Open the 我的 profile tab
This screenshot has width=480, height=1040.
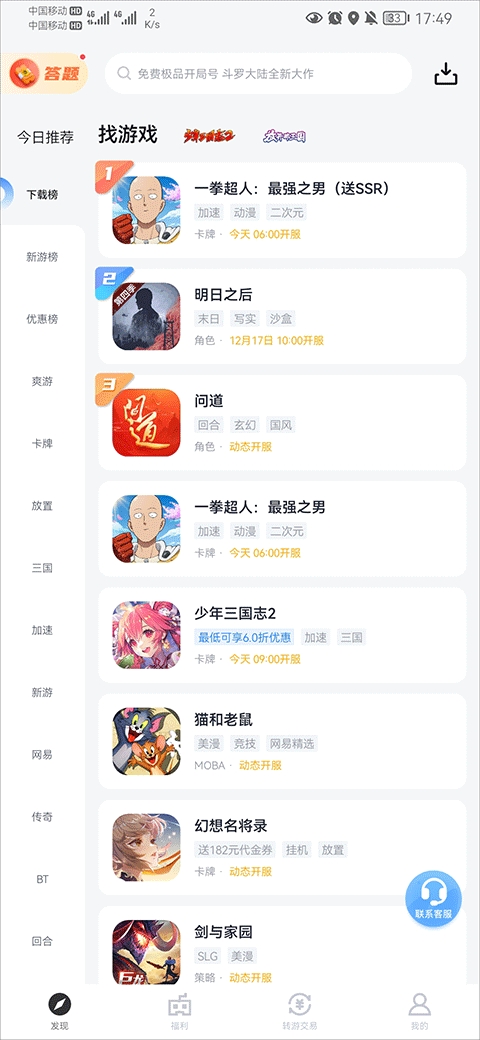click(x=420, y=1012)
